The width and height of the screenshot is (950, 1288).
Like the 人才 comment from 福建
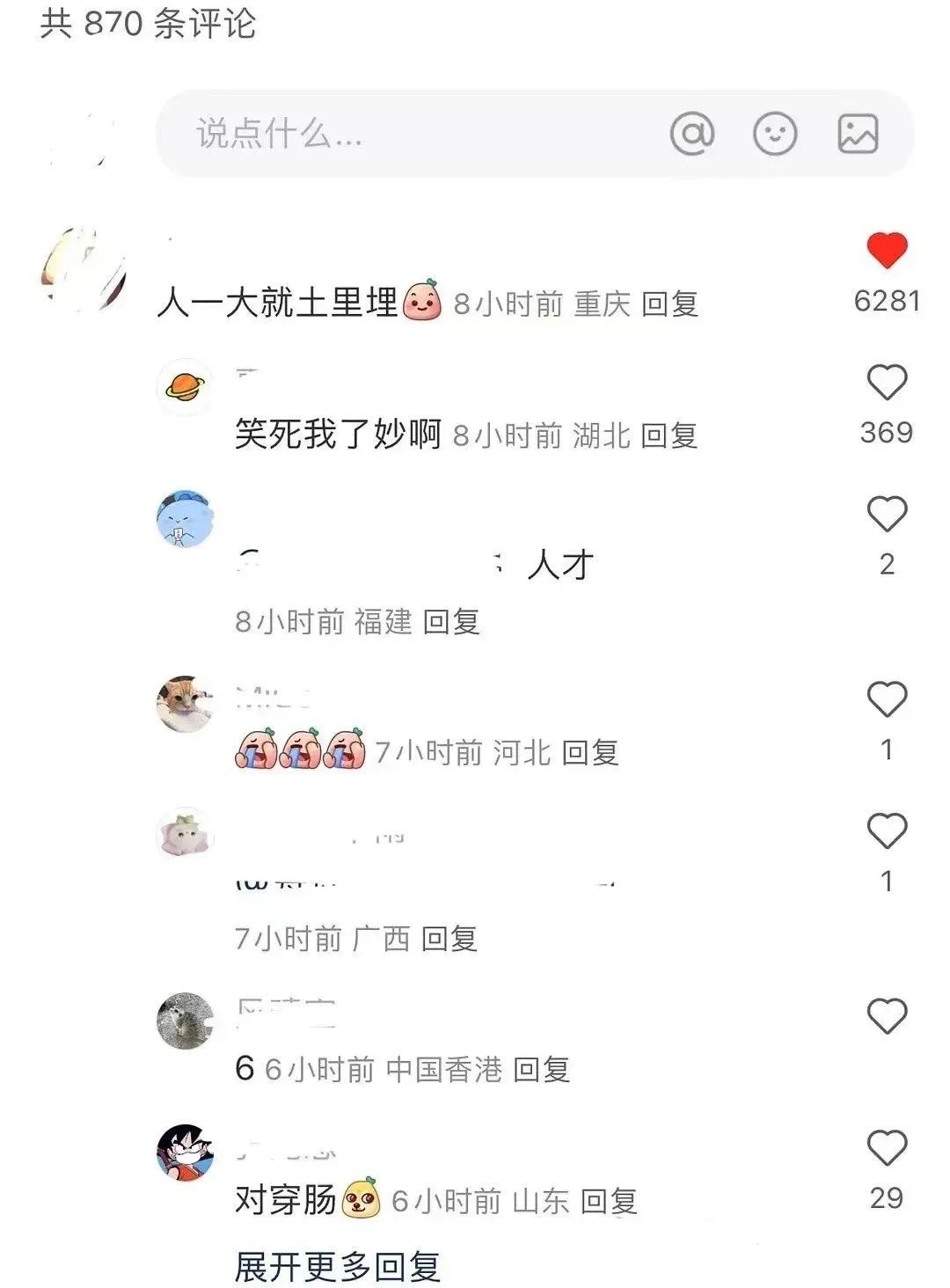887,515
